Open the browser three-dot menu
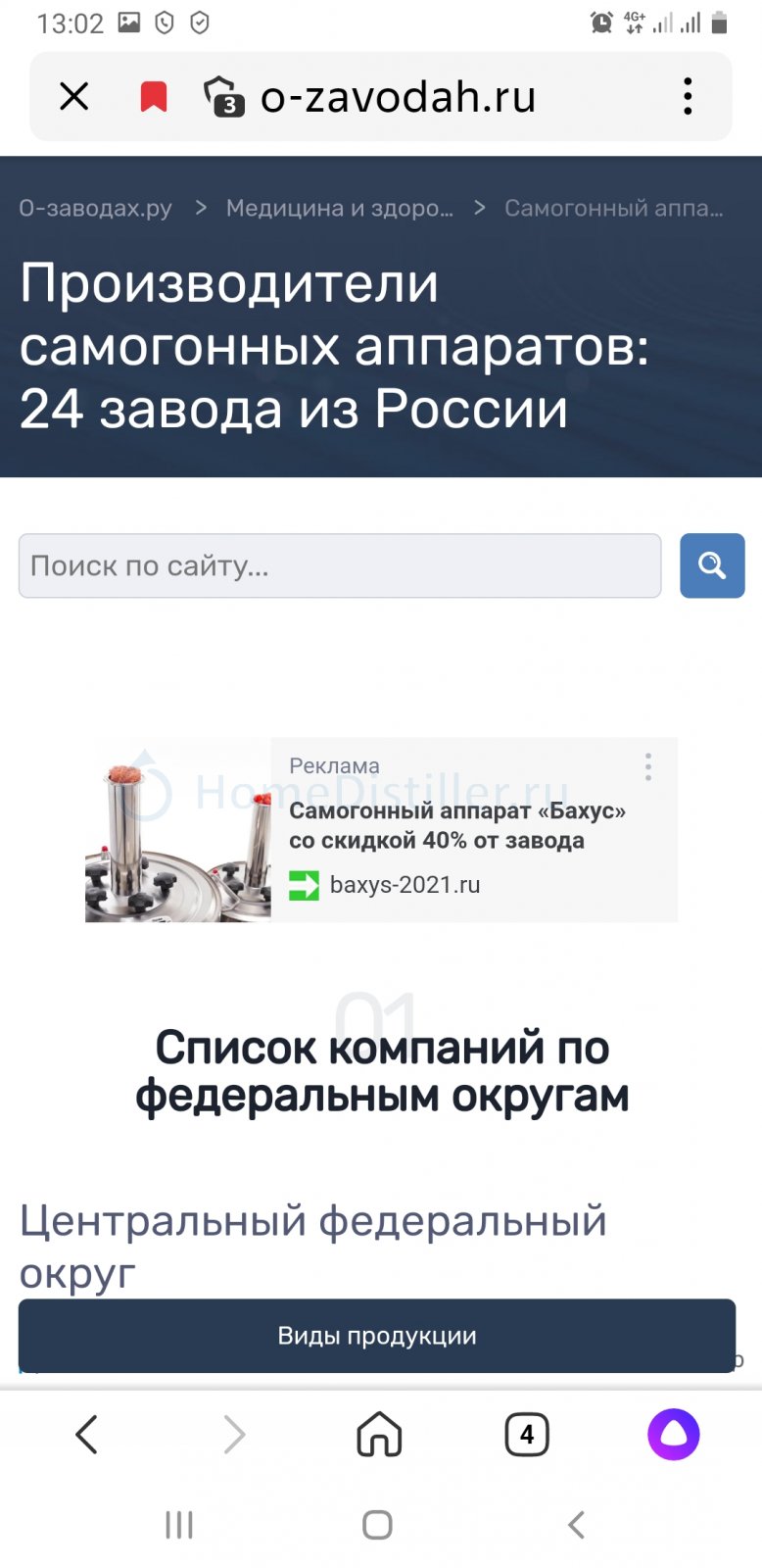The width and height of the screenshot is (762, 1568). (x=688, y=97)
